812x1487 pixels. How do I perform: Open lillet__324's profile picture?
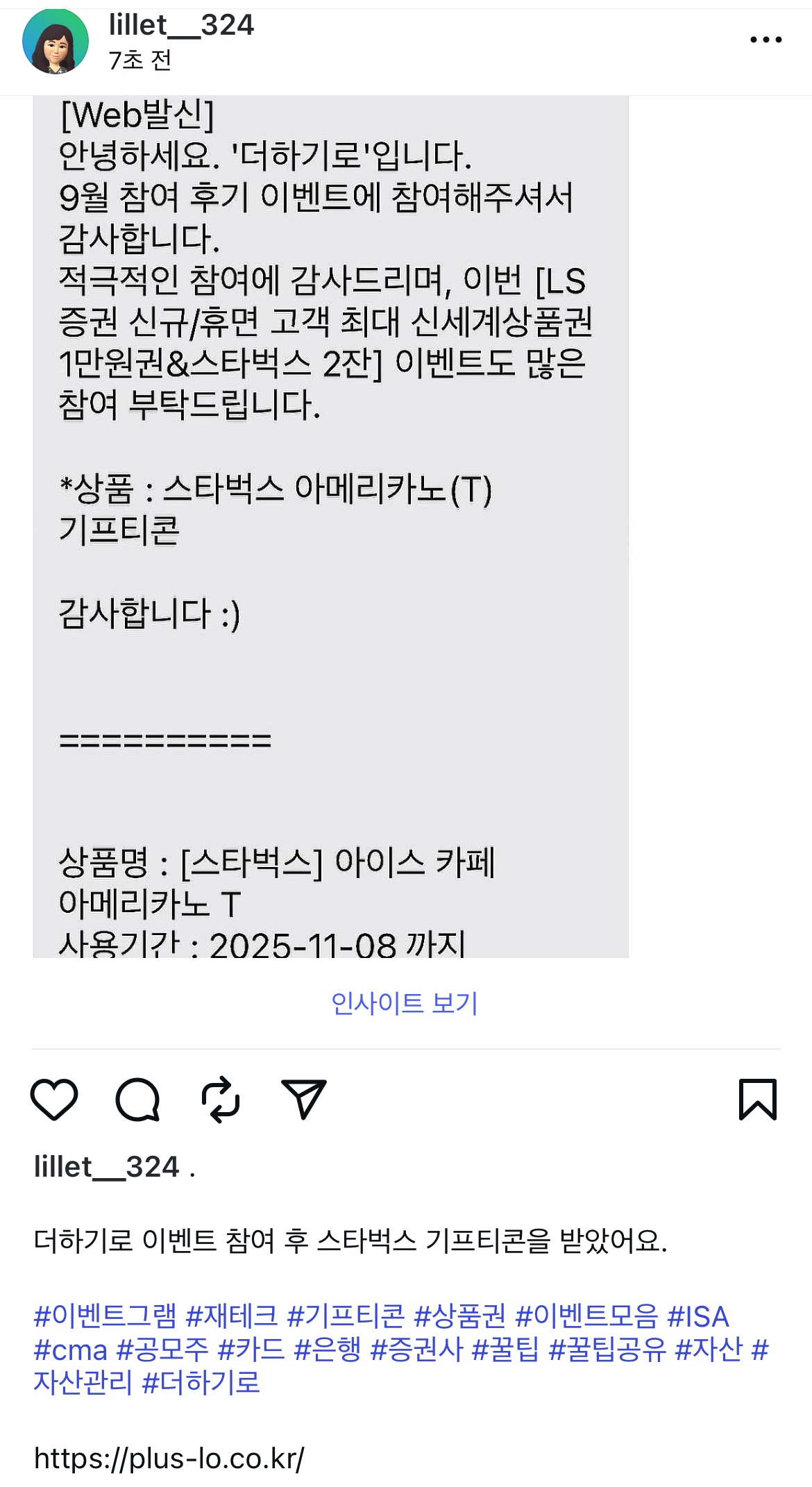tap(56, 42)
